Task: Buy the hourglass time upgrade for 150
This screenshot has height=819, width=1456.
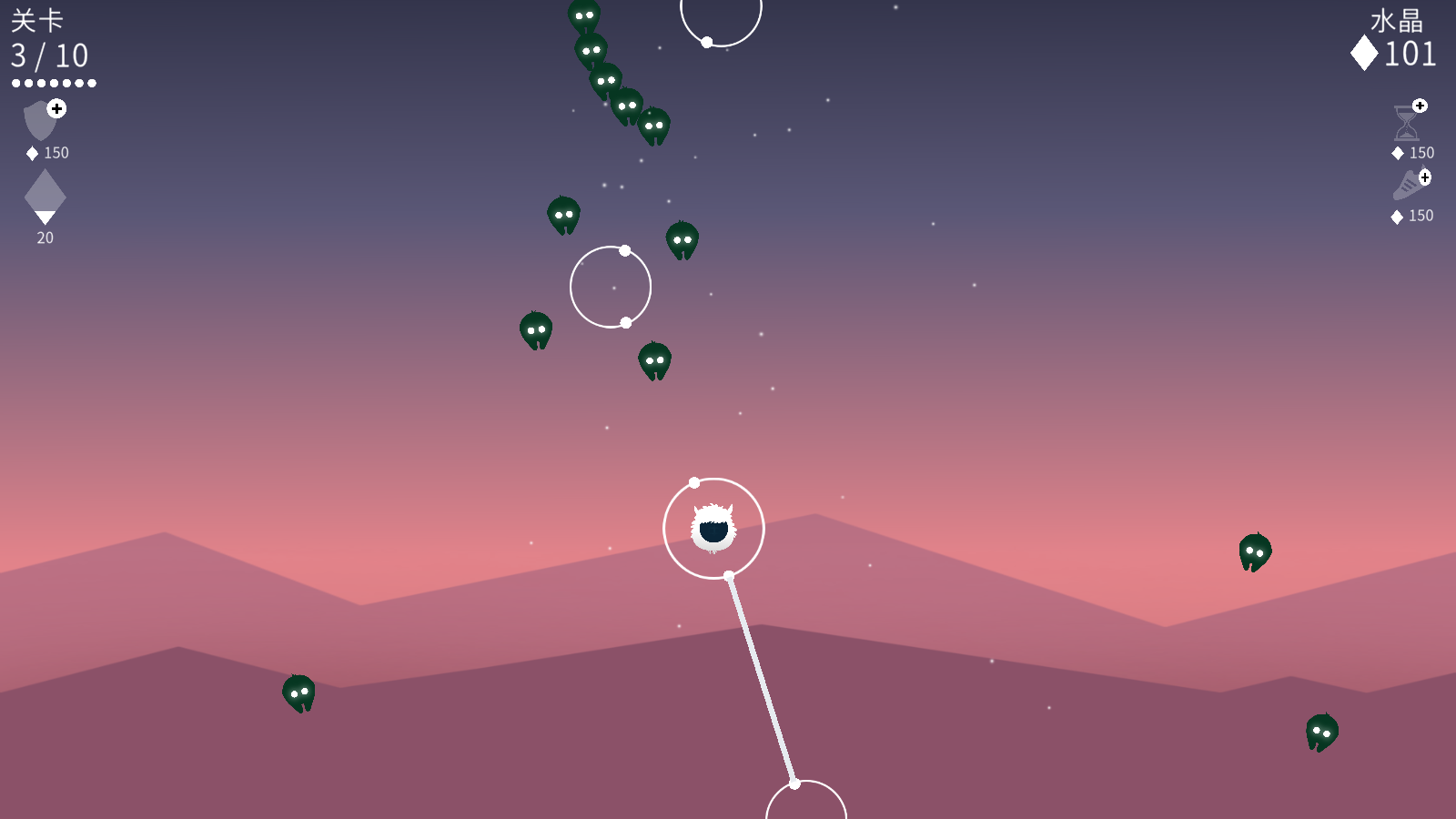Action: (1408, 122)
